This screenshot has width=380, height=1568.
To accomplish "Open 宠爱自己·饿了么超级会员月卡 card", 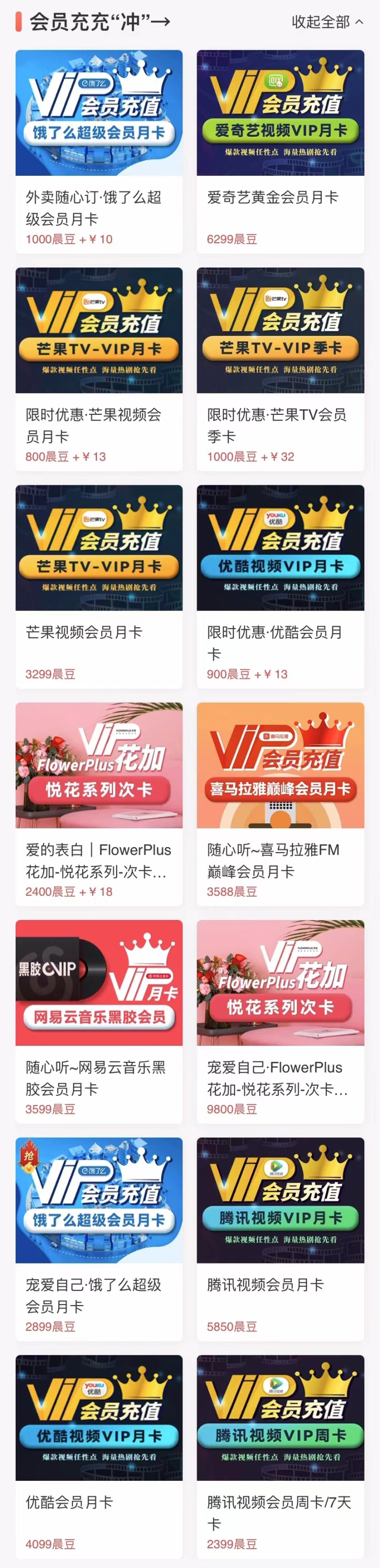I will click(99, 1238).
